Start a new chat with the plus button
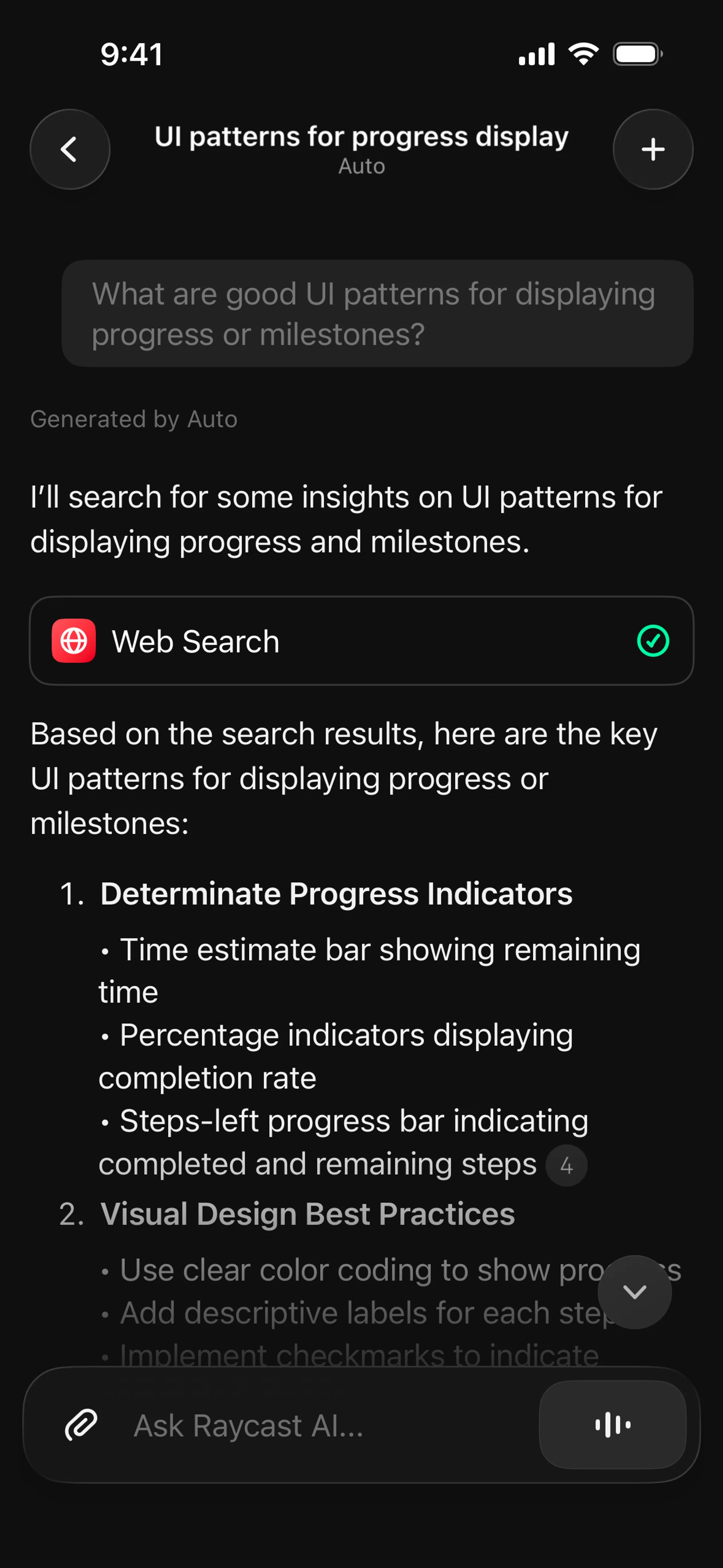This screenshot has height=1568, width=723. point(653,149)
